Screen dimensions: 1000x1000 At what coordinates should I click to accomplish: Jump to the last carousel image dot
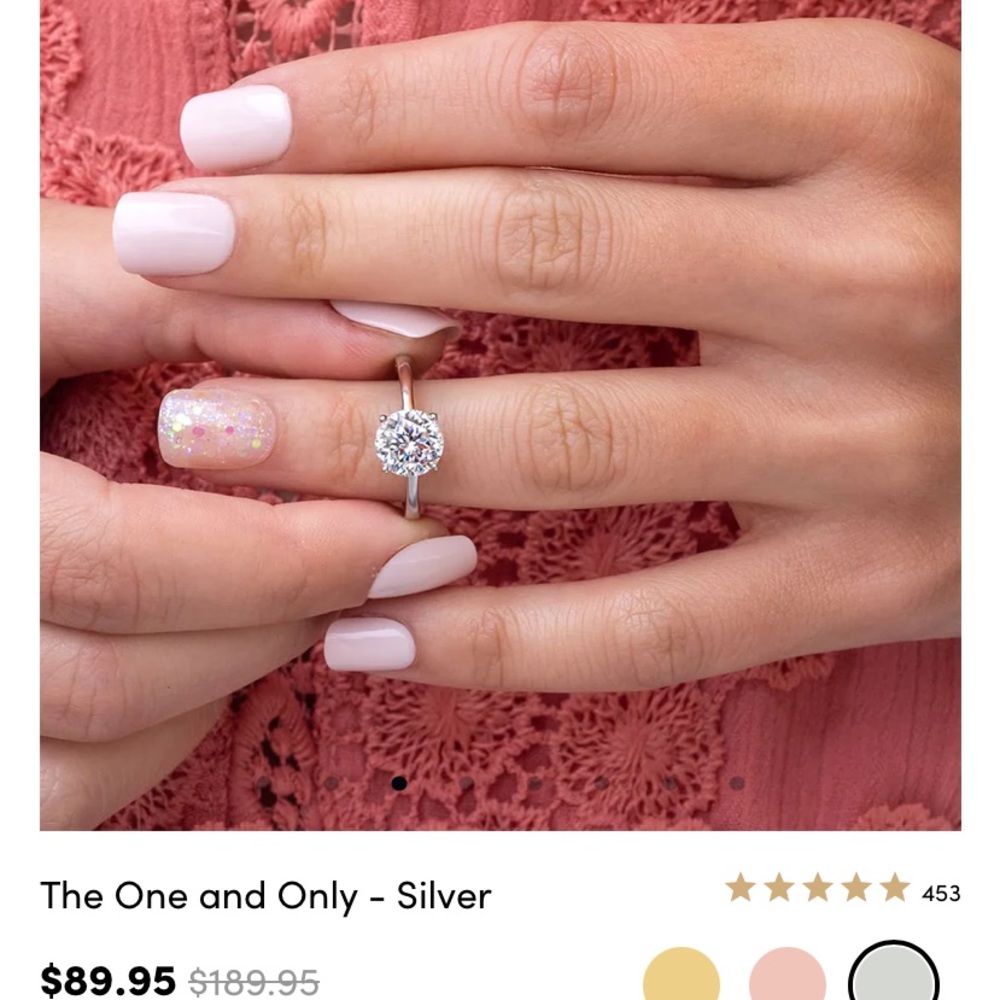point(737,783)
